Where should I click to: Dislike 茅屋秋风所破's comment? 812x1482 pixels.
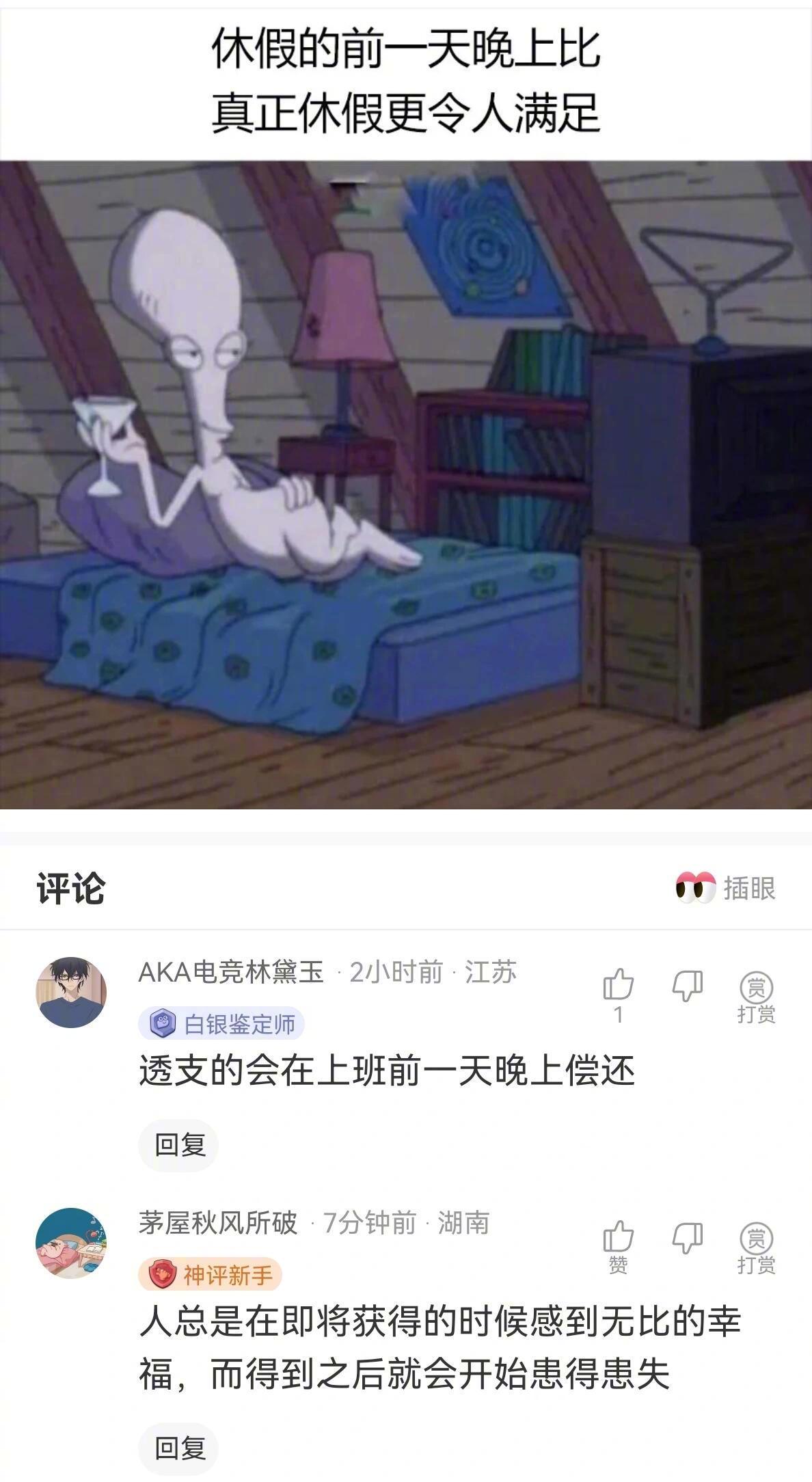coord(687,1237)
